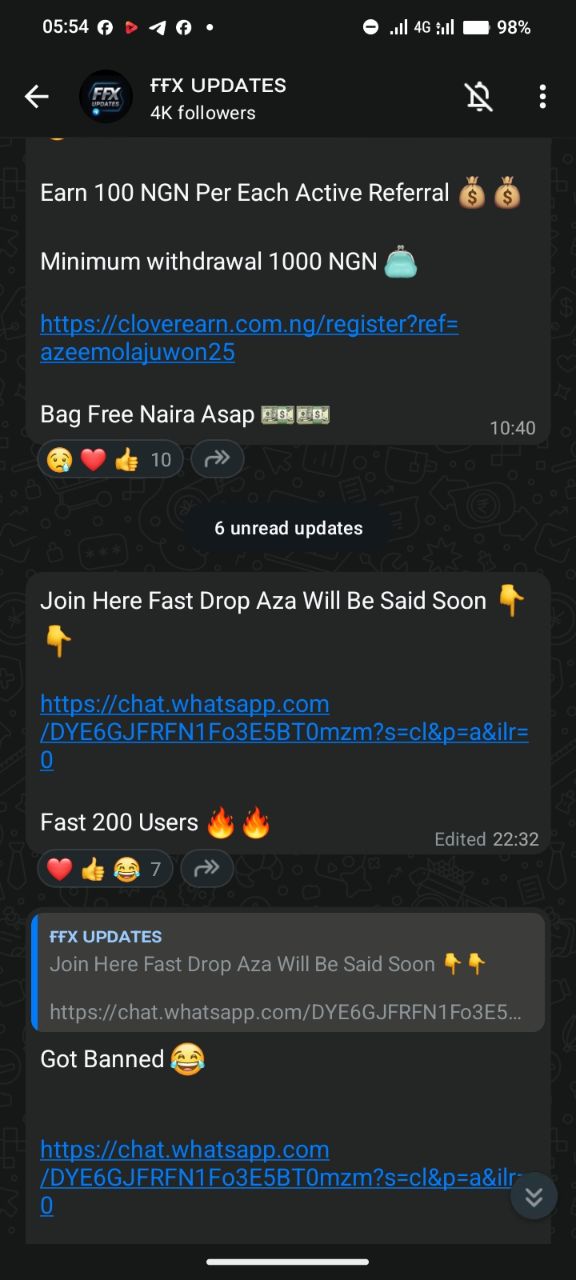This screenshot has width=576, height=1280.
Task: Open chat link under Got Banned
Action: [284, 1177]
